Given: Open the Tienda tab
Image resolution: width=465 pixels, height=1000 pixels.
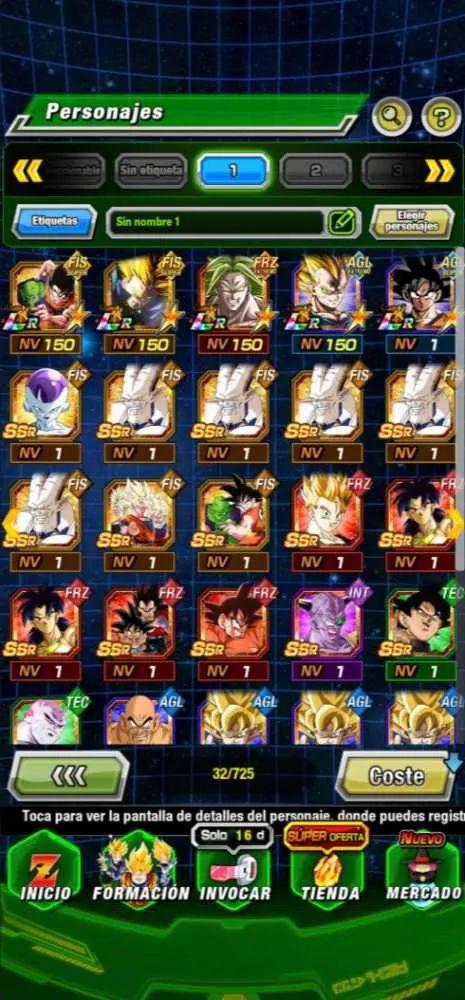Looking at the screenshot, I should tap(327, 869).
